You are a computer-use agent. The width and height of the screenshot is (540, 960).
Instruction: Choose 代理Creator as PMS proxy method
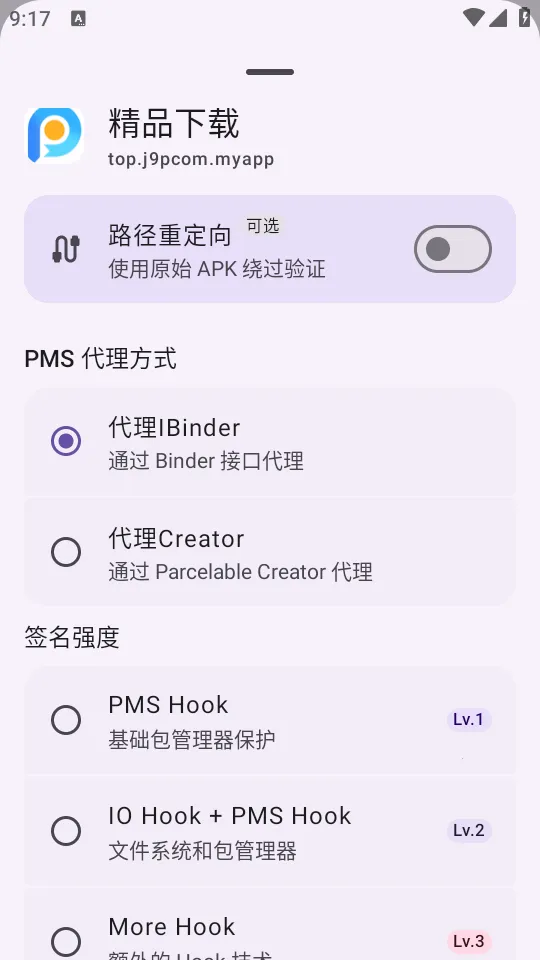(270, 552)
